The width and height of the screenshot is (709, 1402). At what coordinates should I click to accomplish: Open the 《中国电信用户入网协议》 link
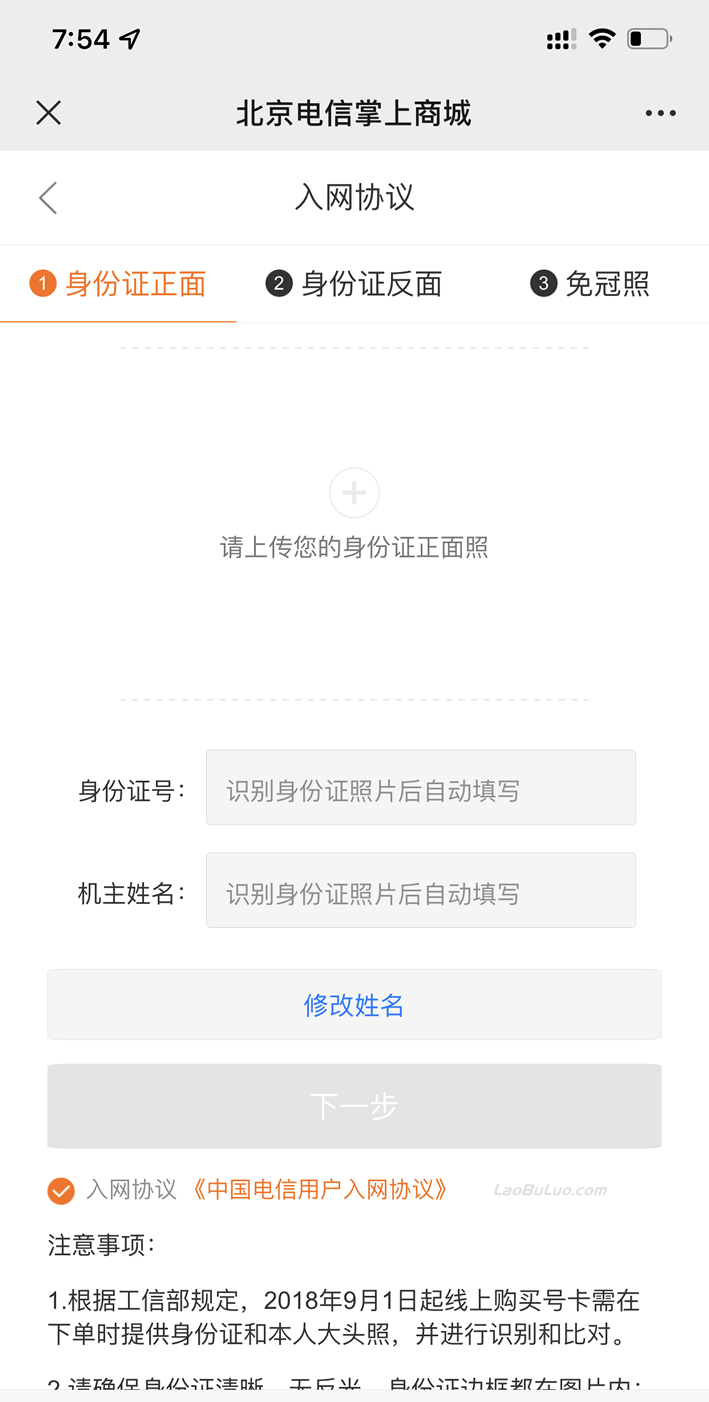coord(319,1190)
